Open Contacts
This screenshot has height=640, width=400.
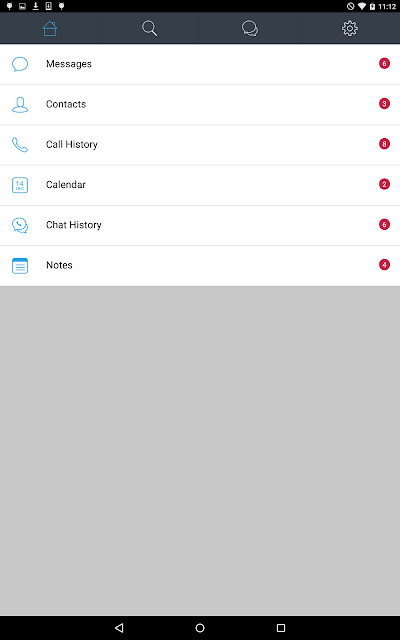(x=200, y=104)
